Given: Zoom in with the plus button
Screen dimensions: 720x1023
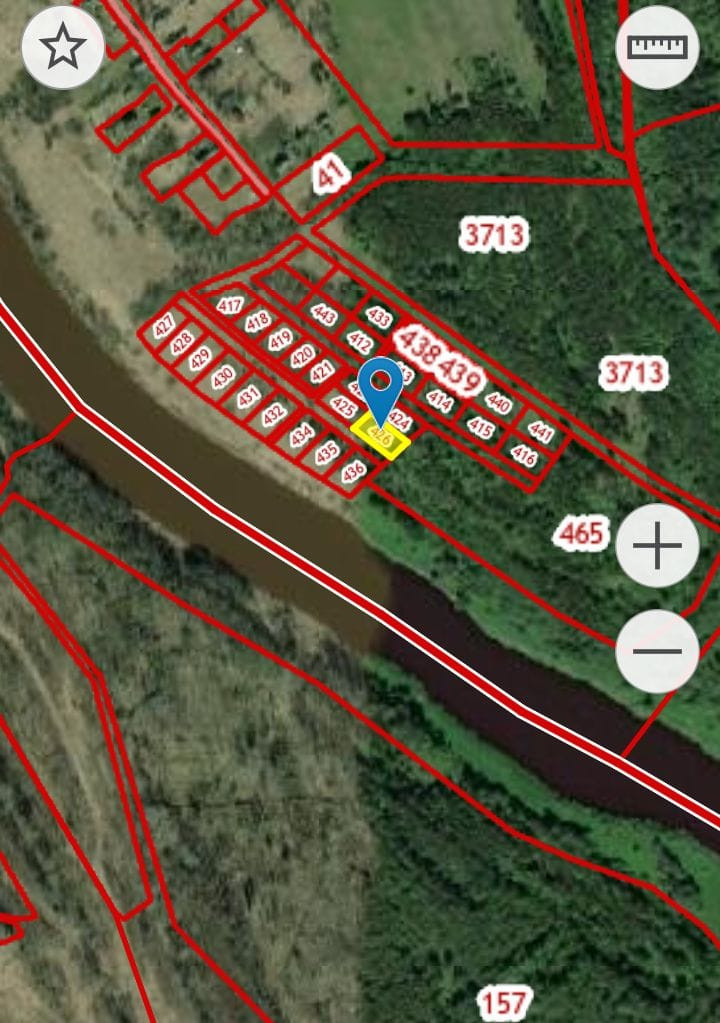Looking at the screenshot, I should tap(657, 546).
